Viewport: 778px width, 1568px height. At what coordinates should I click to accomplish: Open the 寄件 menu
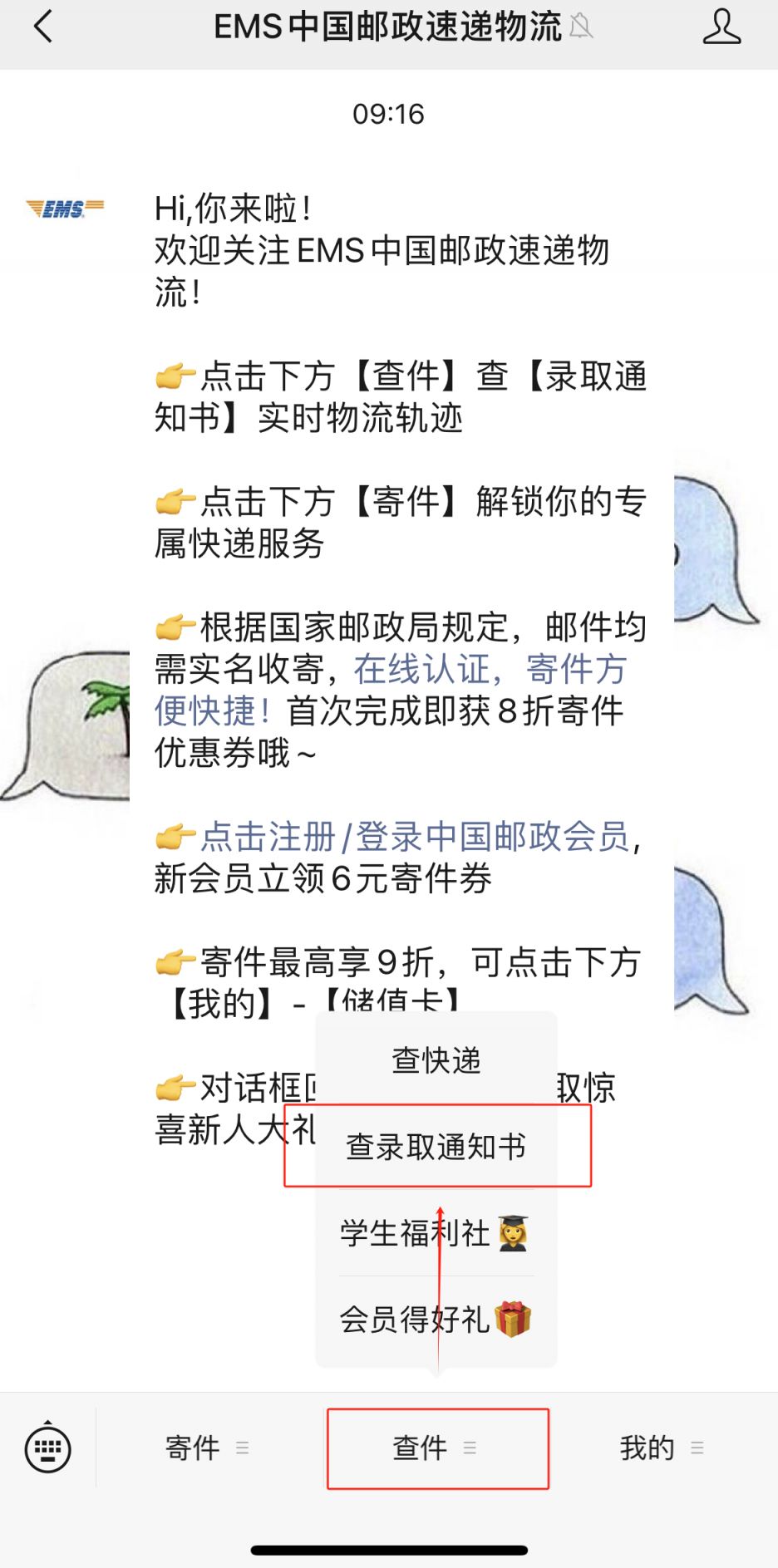[208, 1448]
